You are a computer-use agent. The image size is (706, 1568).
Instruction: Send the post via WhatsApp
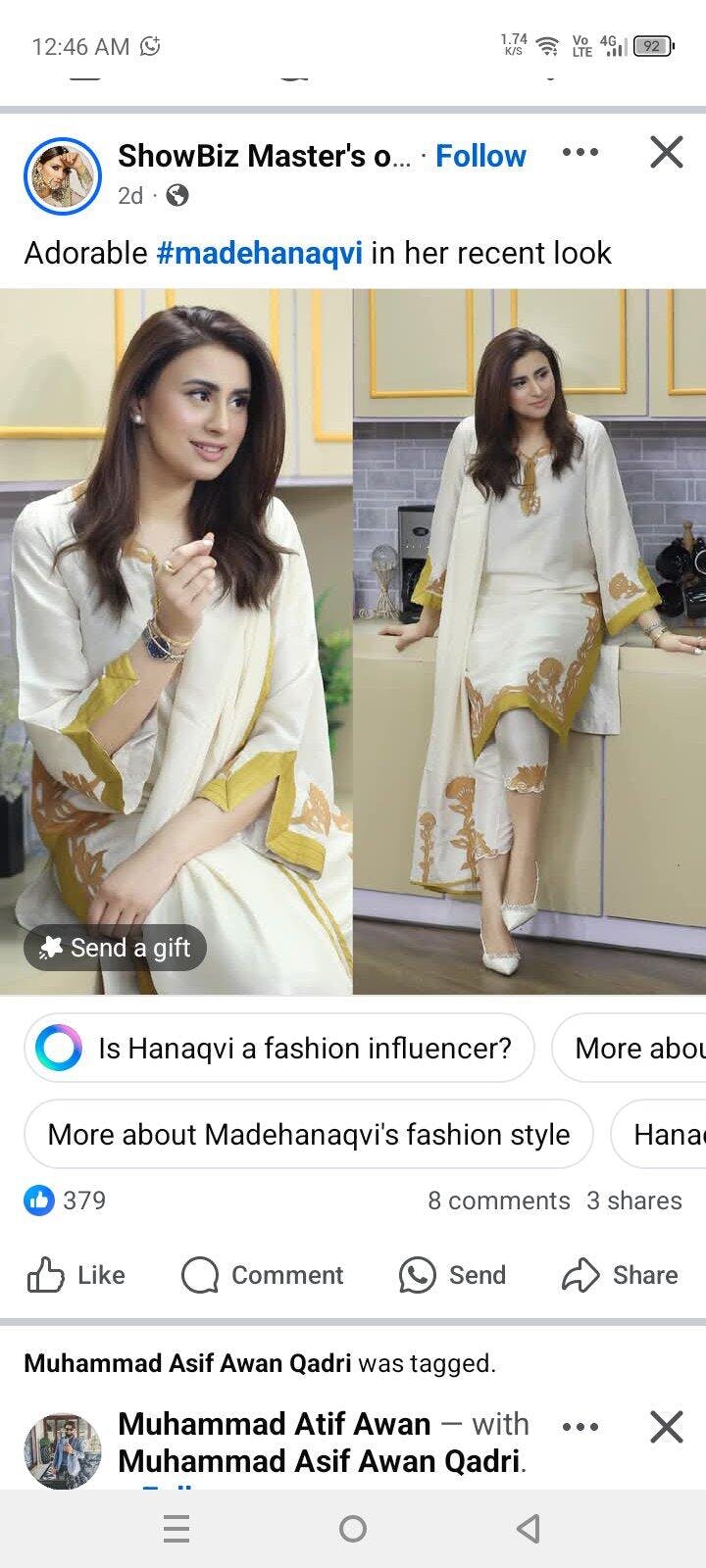(x=452, y=1275)
